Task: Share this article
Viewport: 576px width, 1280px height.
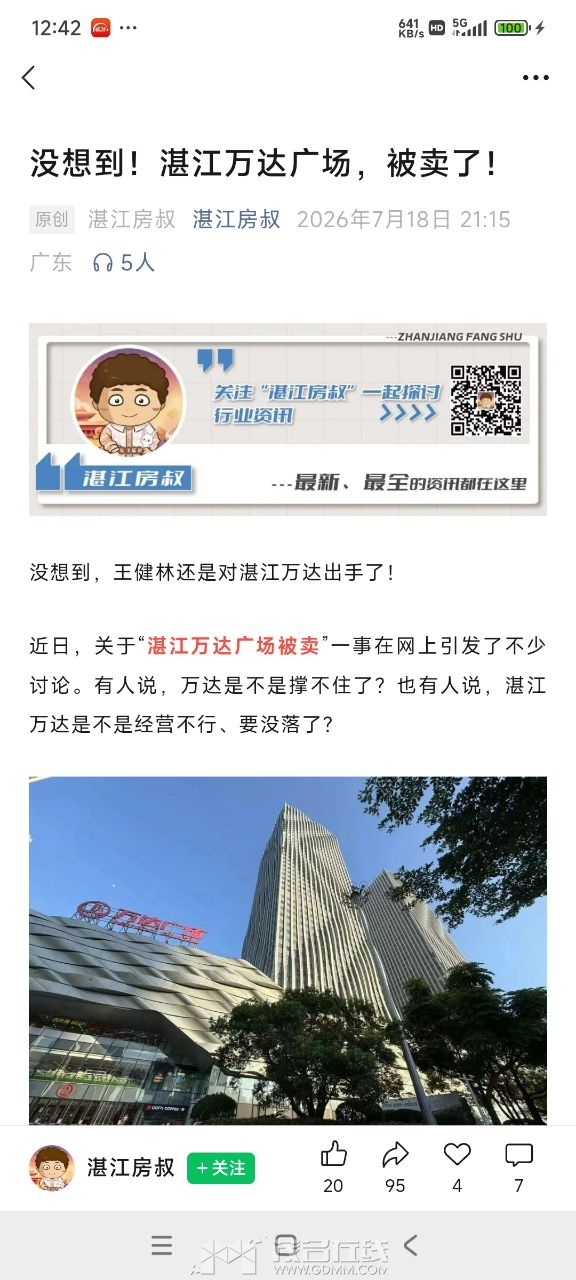Action: [395, 1156]
